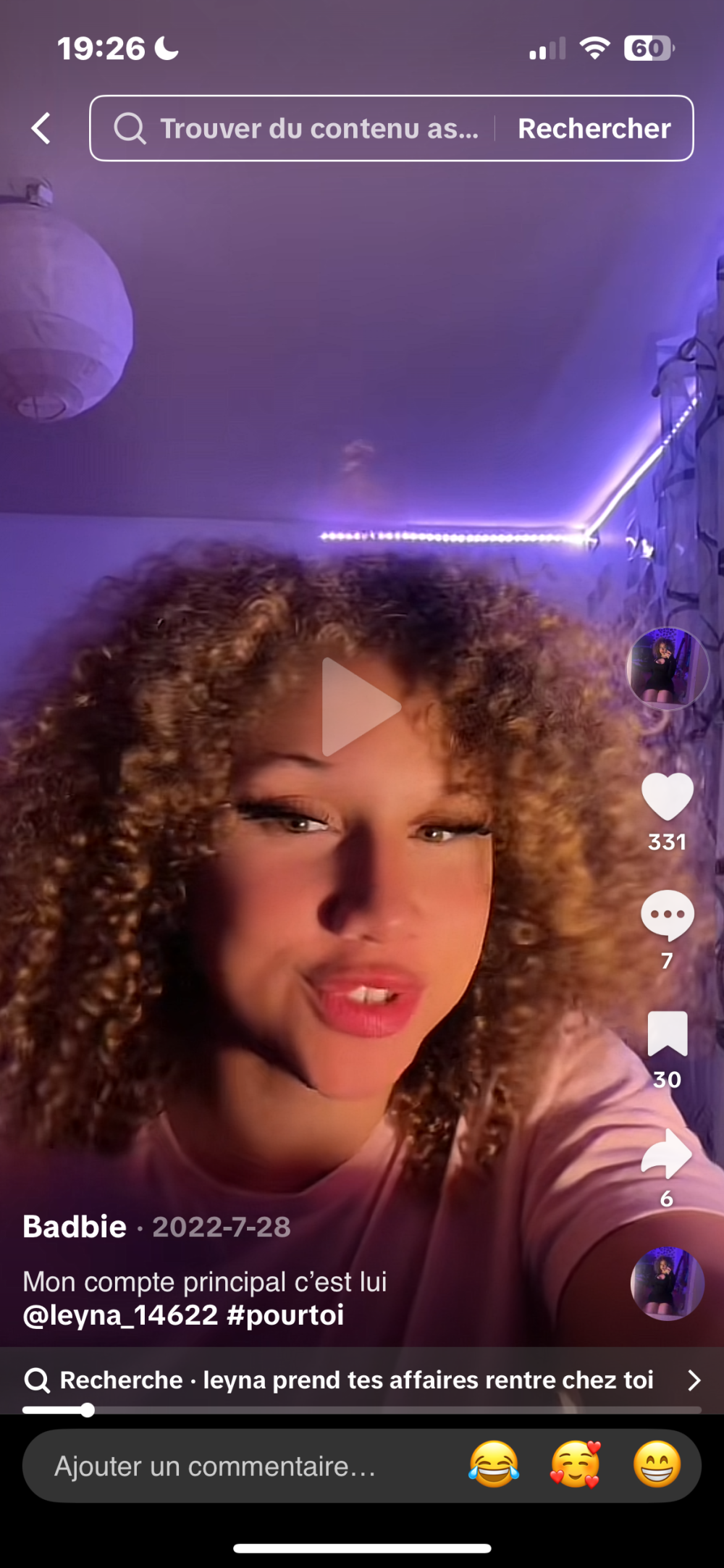Open the creator's profile picture
The width and height of the screenshot is (724, 1568).
coord(667,668)
